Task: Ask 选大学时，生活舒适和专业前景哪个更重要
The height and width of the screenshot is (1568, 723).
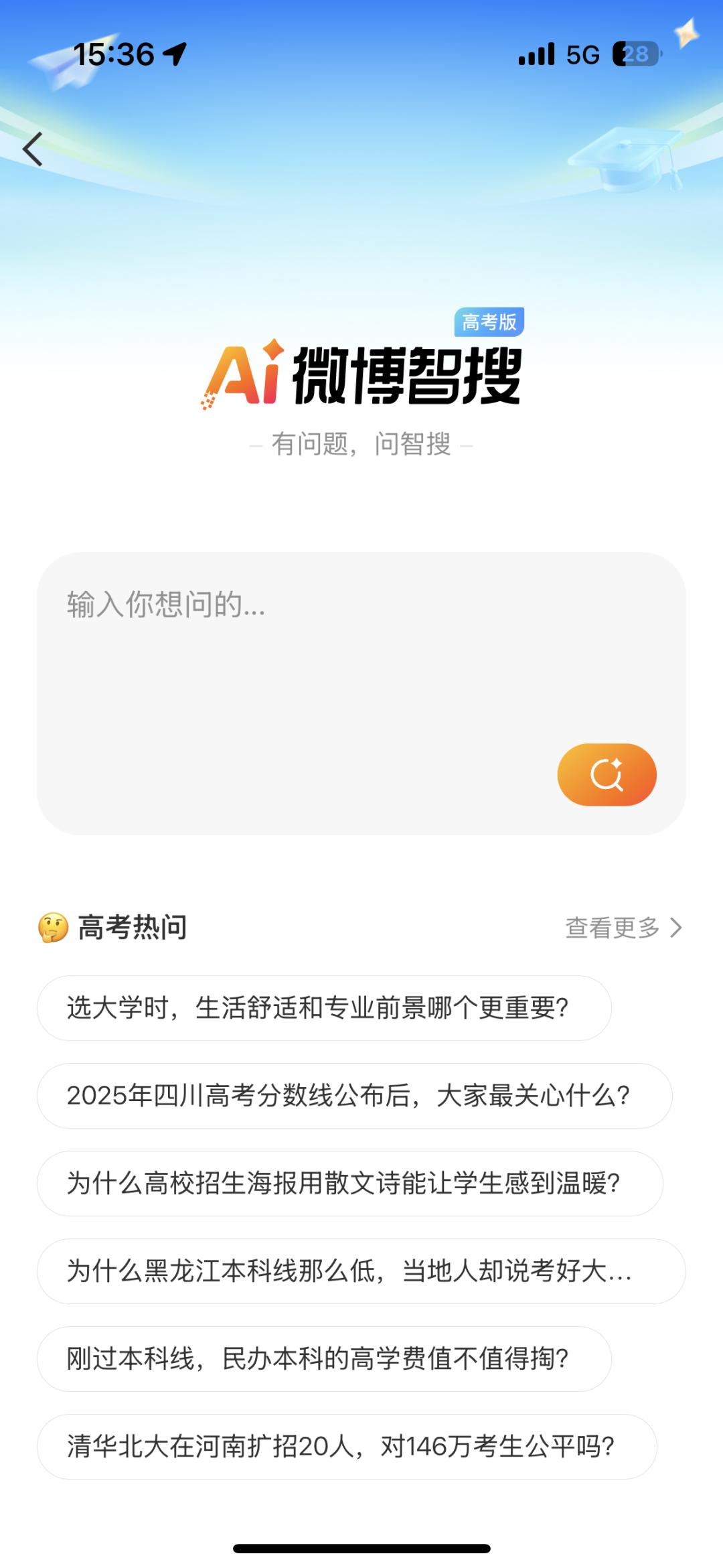Action: tap(324, 1008)
